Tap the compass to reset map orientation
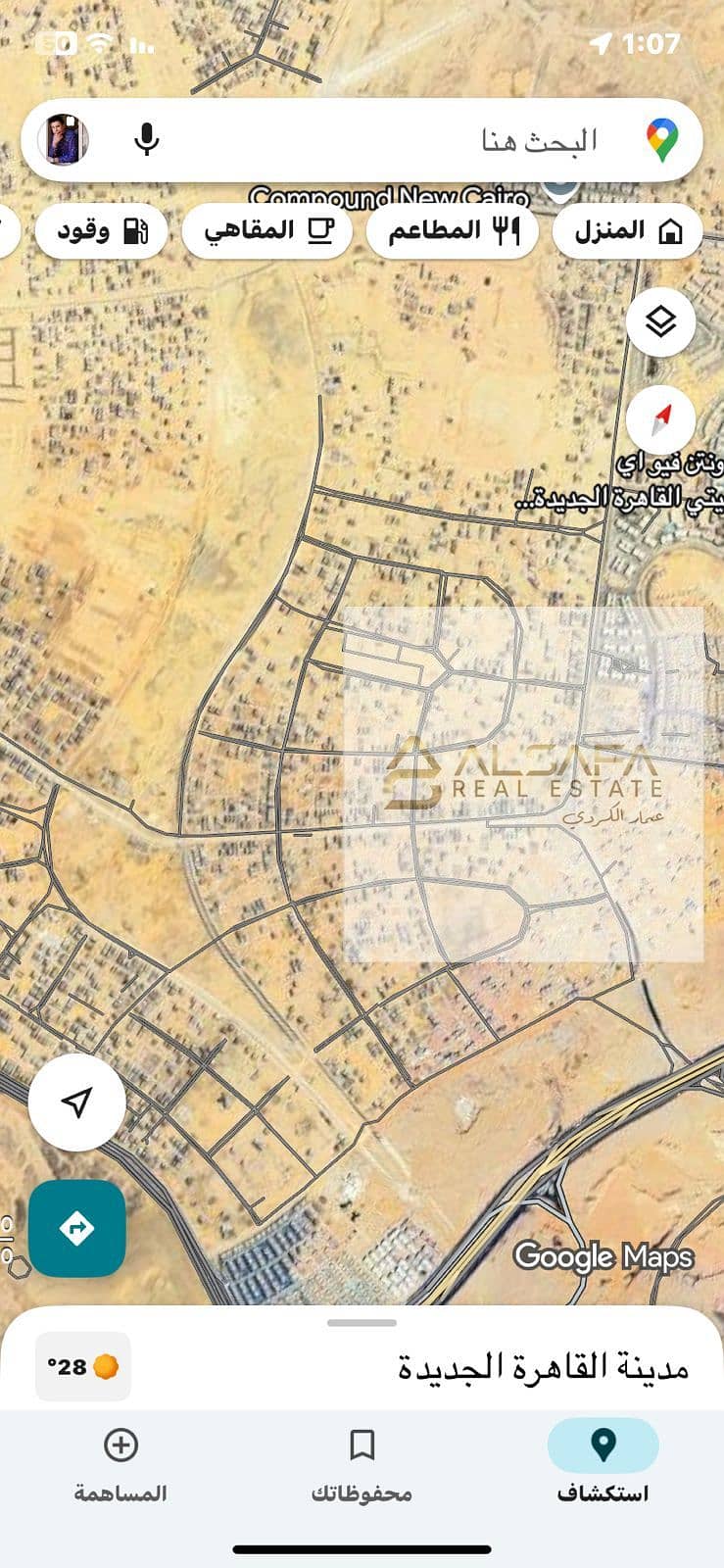This screenshot has height=1568, width=724. [660, 419]
